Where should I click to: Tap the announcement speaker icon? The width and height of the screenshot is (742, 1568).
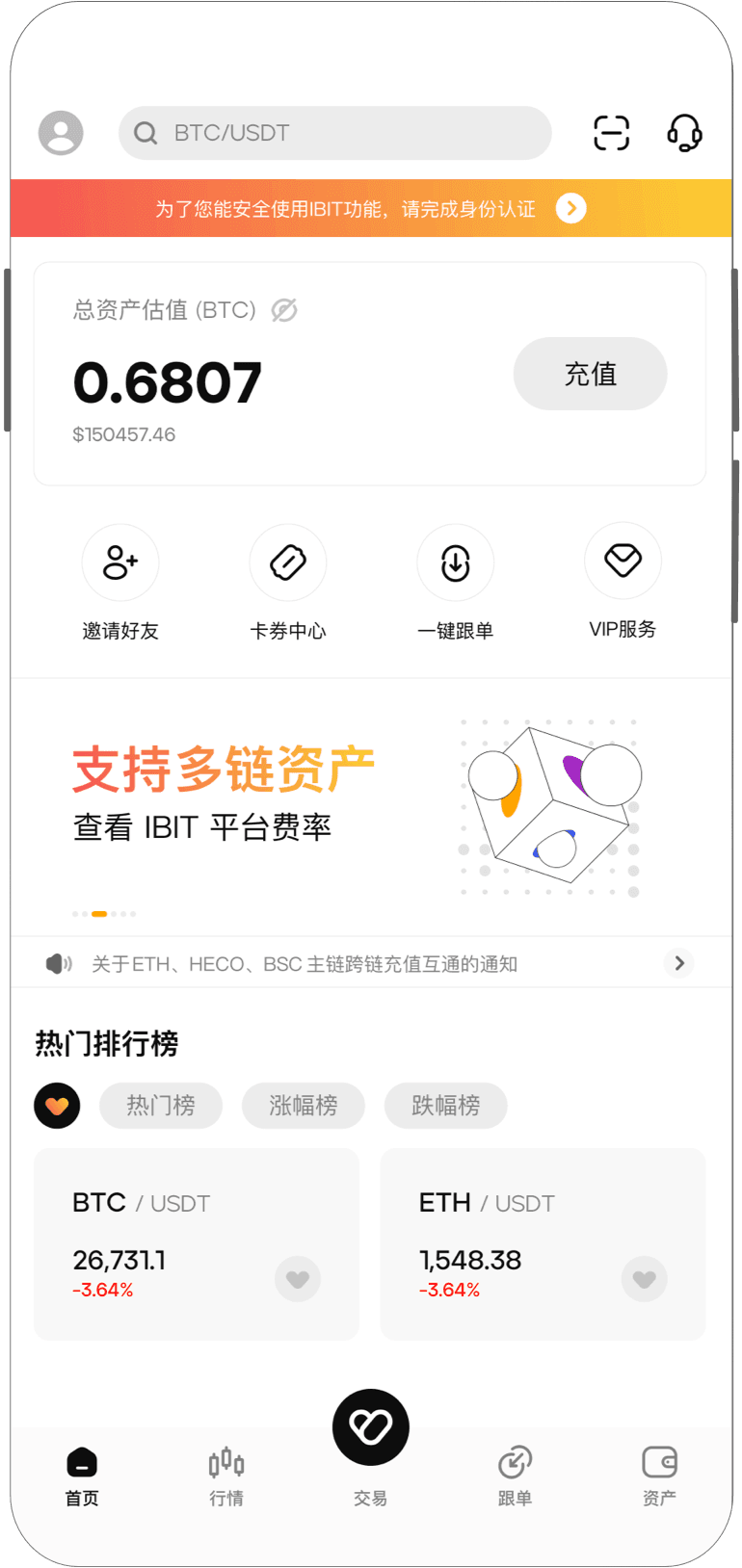[x=60, y=962]
